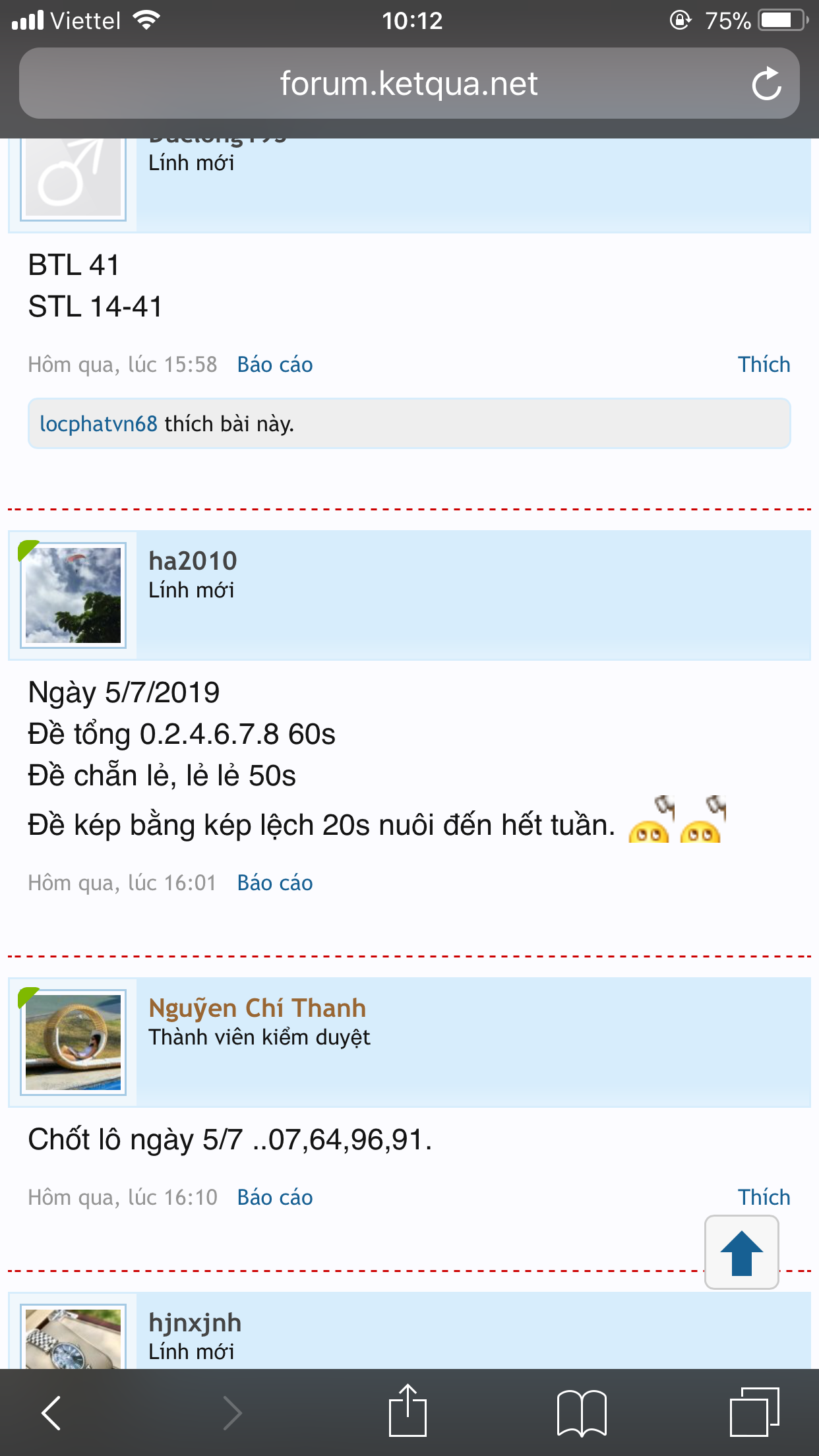Show open browser tabs
Image resolution: width=819 pixels, height=1456 pixels.
coord(754,1411)
